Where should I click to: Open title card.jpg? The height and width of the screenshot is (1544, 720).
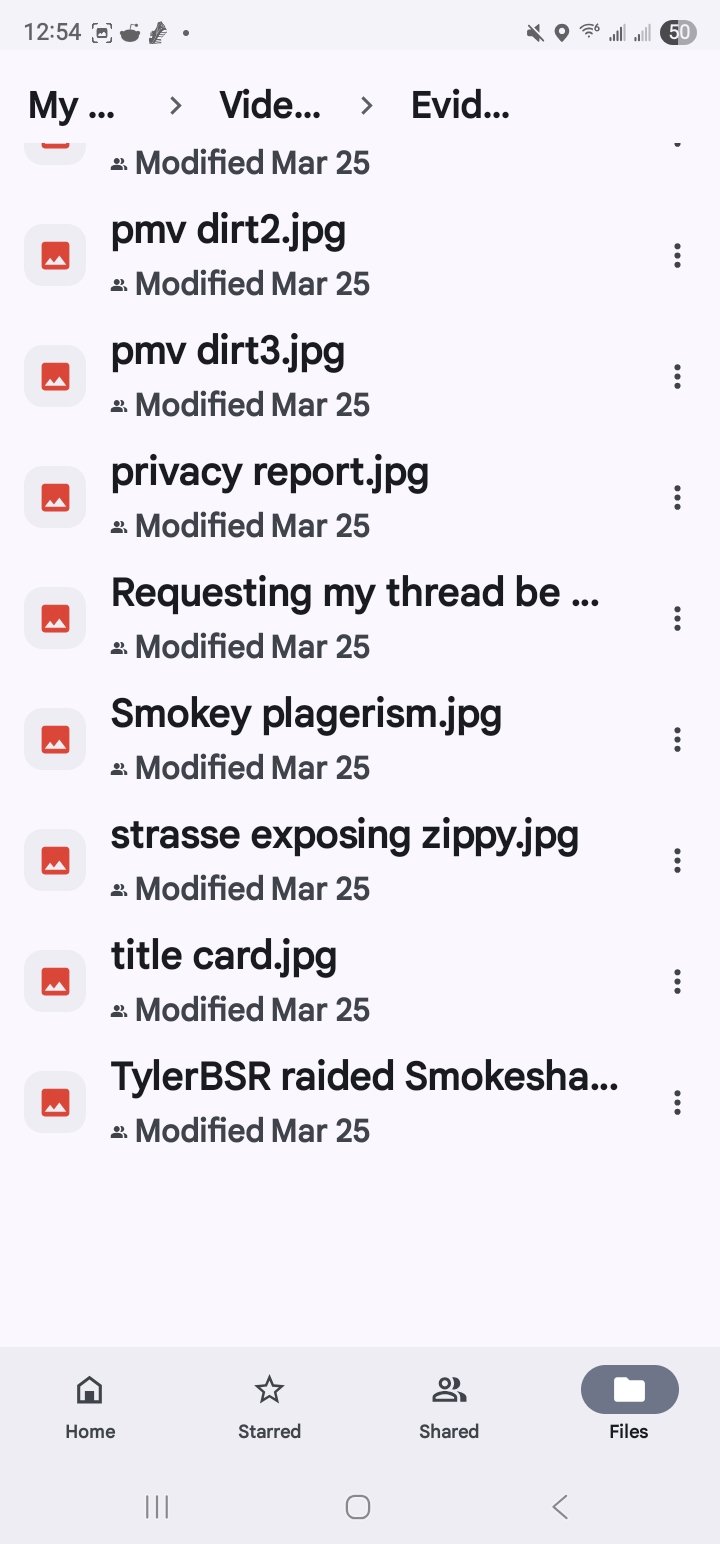(340, 982)
